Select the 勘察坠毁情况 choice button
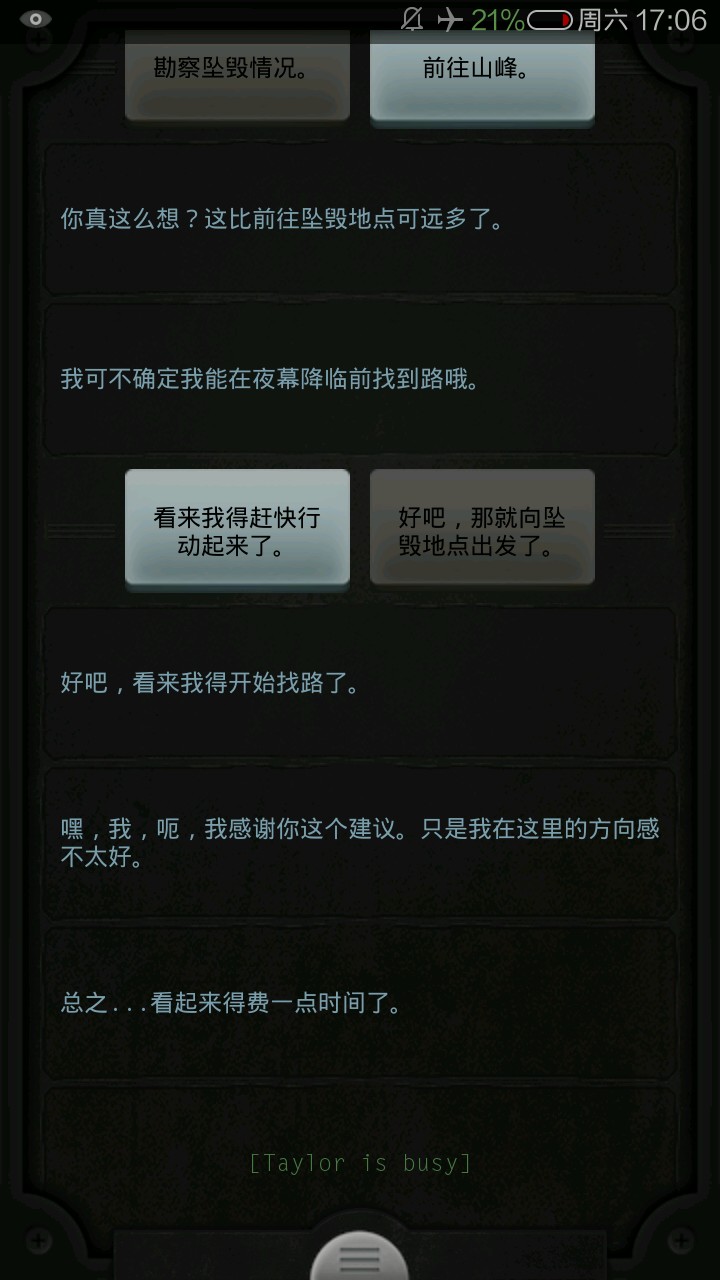This screenshot has width=720, height=1280. pyautogui.click(x=237, y=73)
